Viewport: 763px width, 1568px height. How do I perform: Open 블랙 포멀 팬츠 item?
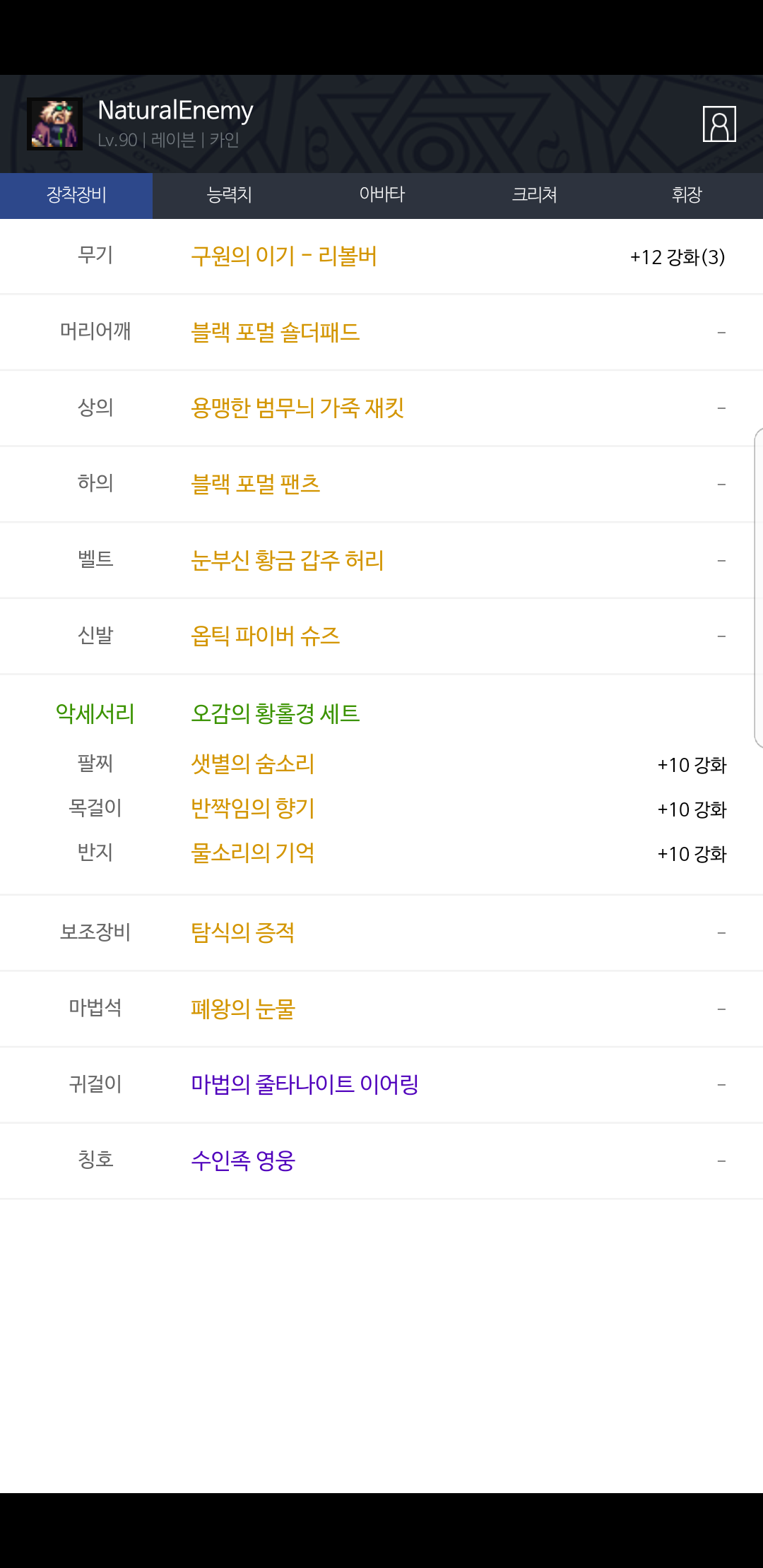click(256, 485)
